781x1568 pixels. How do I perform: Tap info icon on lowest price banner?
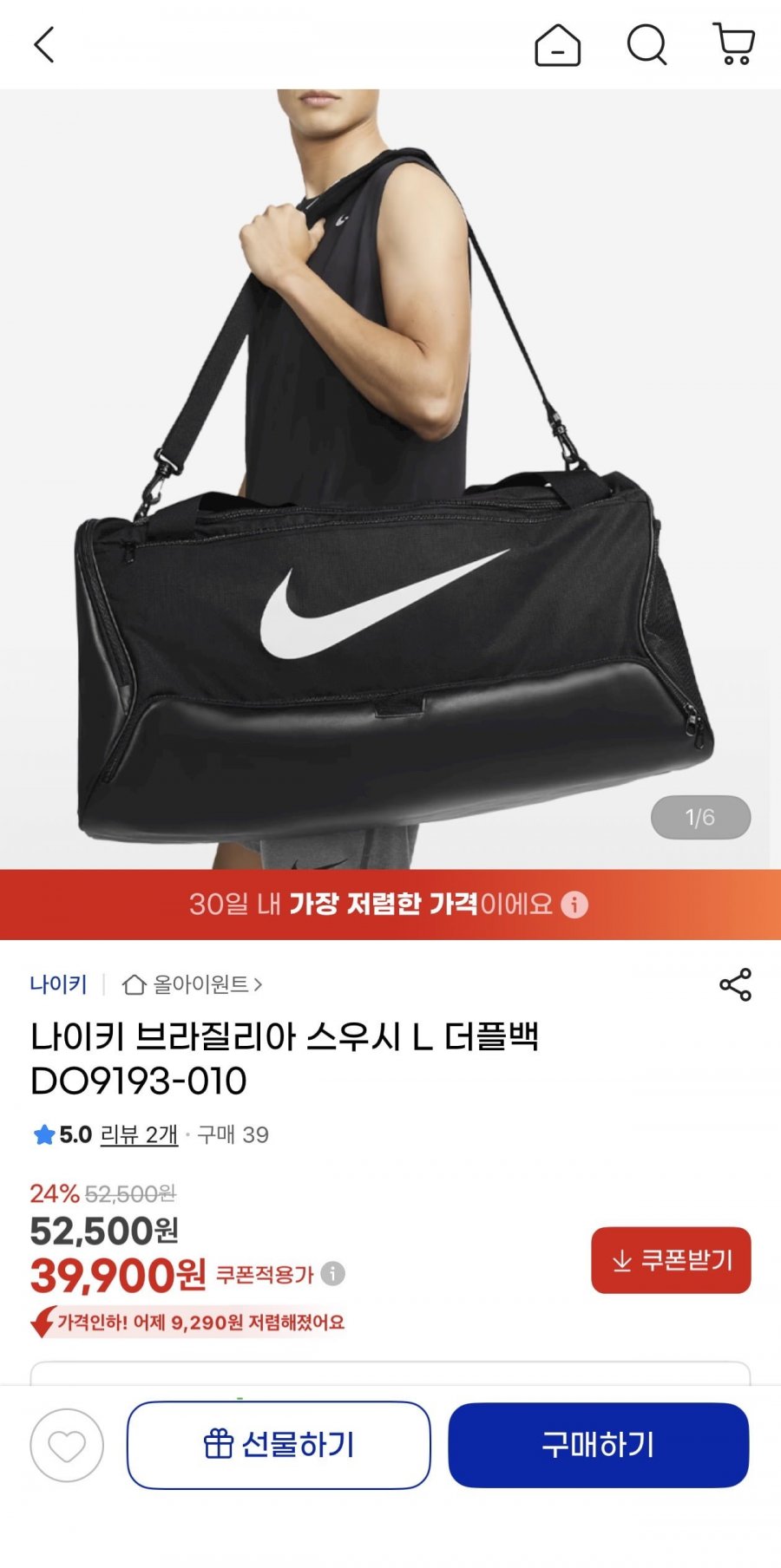coord(574,905)
